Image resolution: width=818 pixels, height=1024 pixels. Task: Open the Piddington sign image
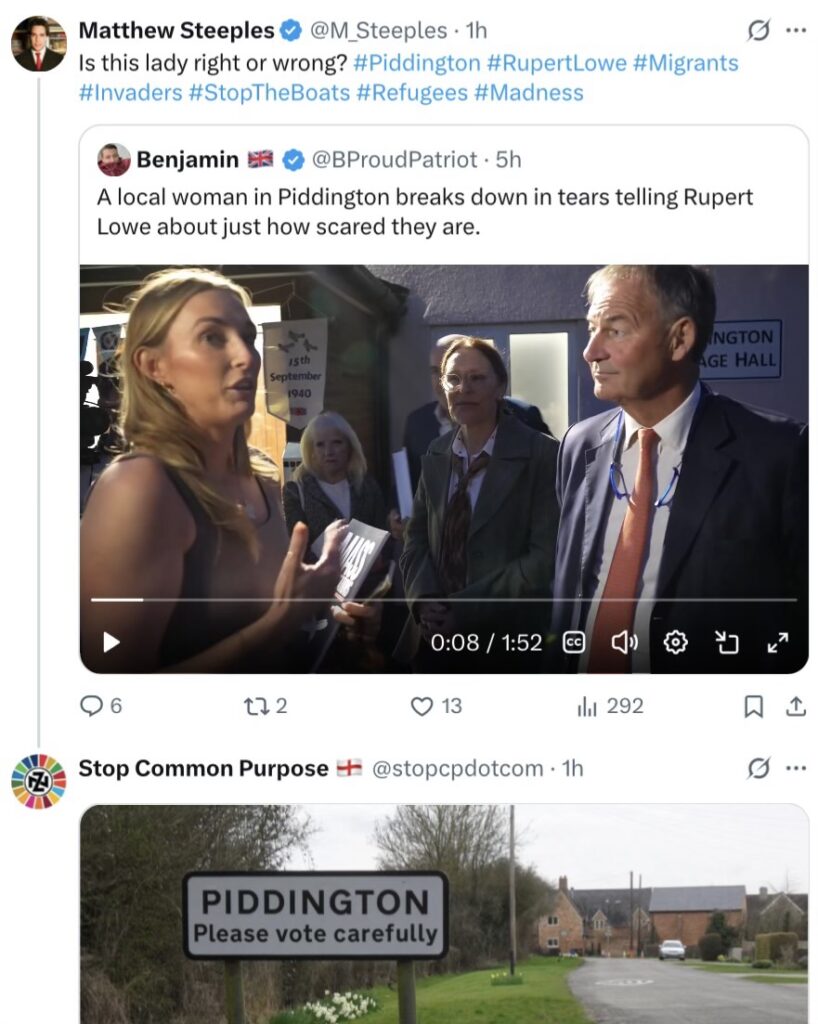point(444,914)
